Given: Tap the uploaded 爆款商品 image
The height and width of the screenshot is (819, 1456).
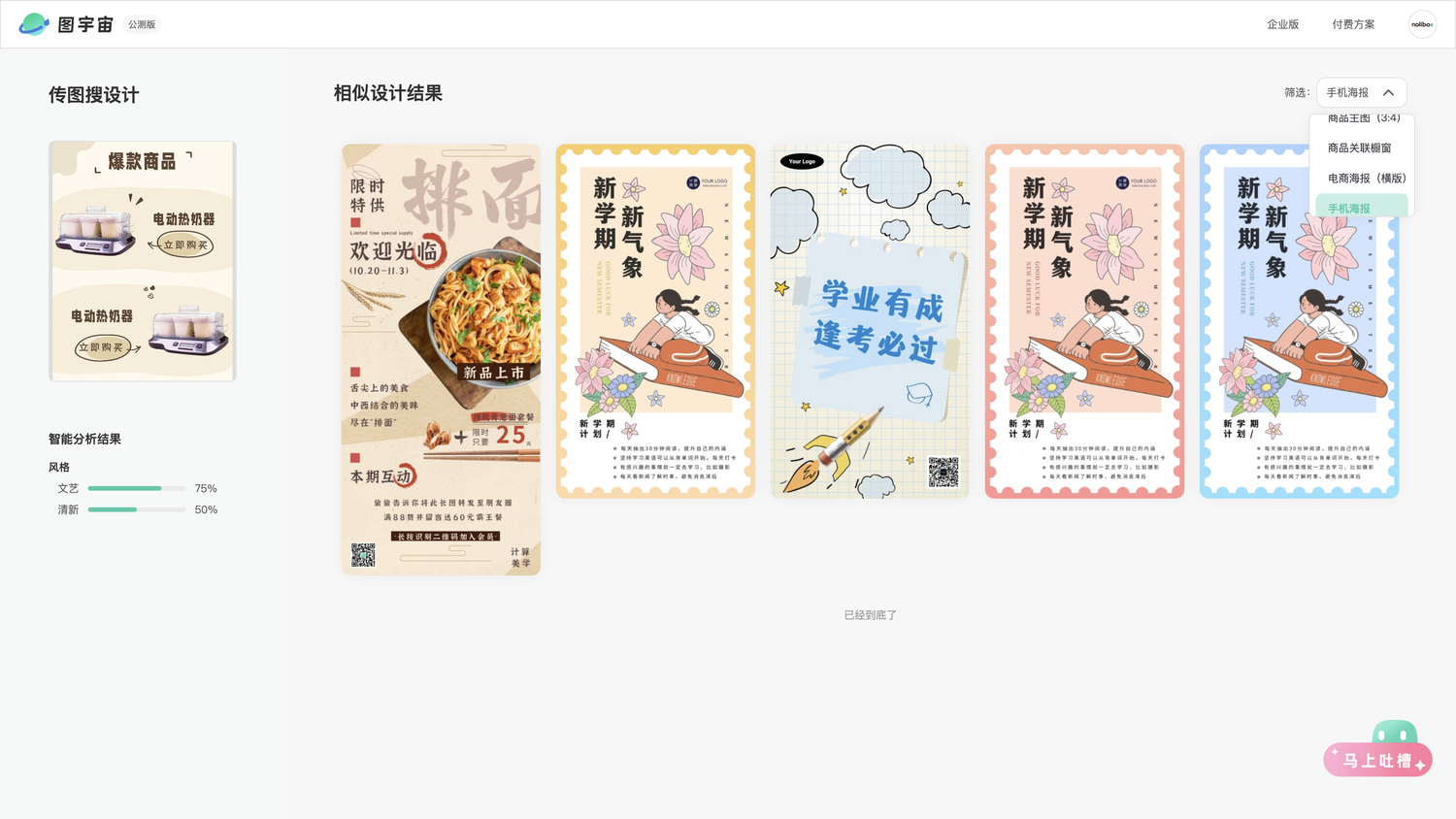Looking at the screenshot, I should 143,261.
